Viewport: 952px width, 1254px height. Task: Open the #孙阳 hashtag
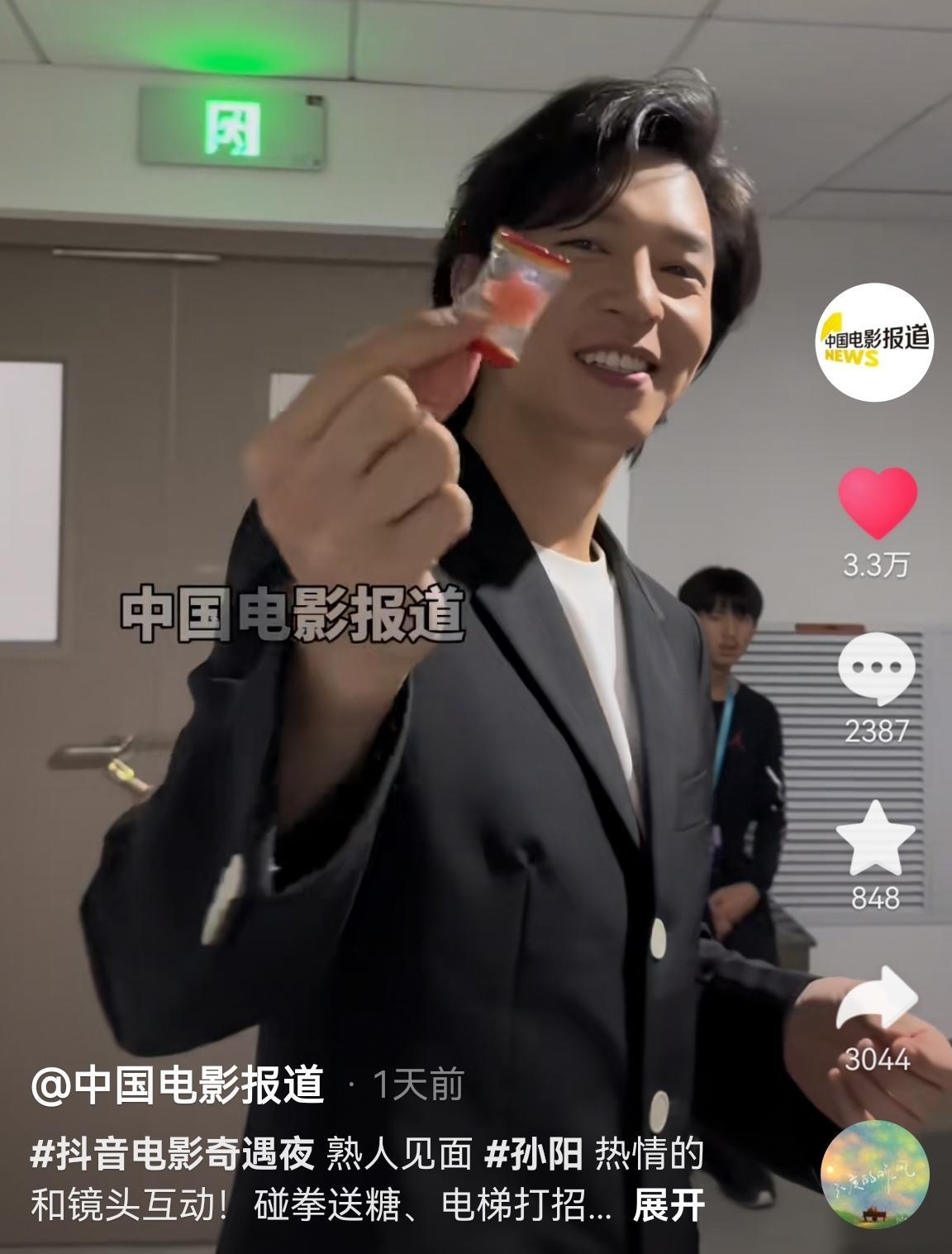pyautogui.click(x=534, y=1153)
